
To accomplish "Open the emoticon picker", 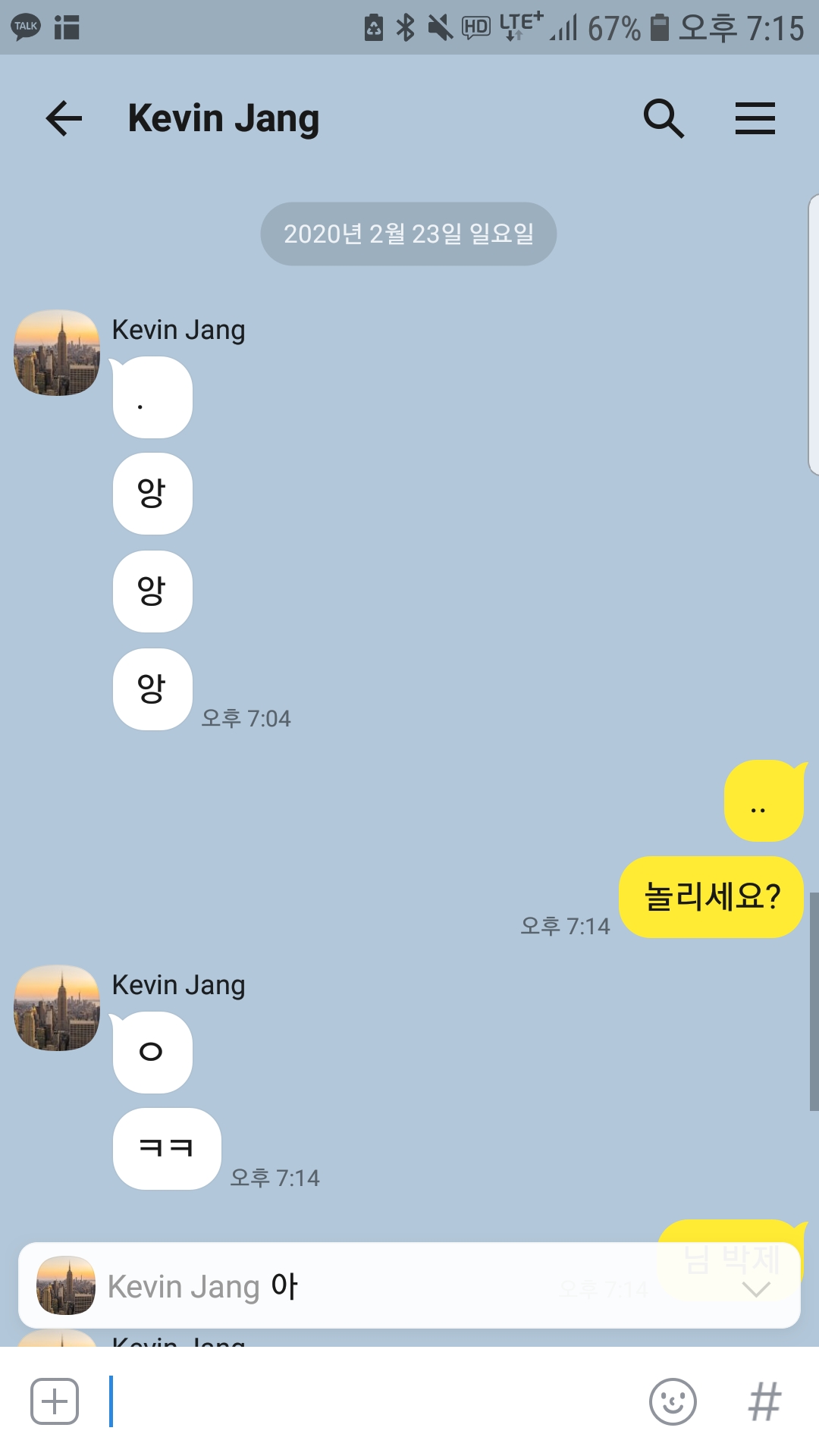I will [673, 1401].
